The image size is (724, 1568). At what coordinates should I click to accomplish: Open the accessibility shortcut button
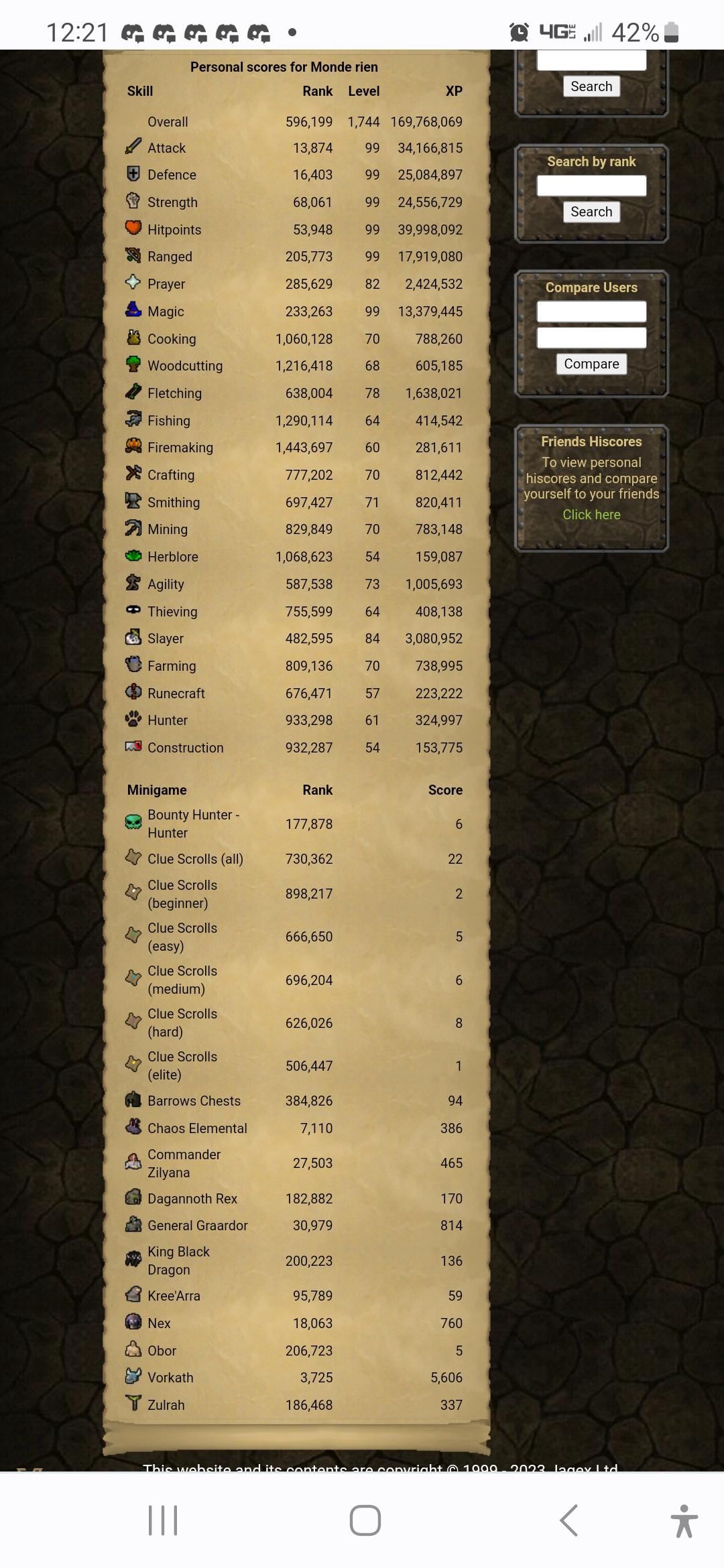point(683,1520)
